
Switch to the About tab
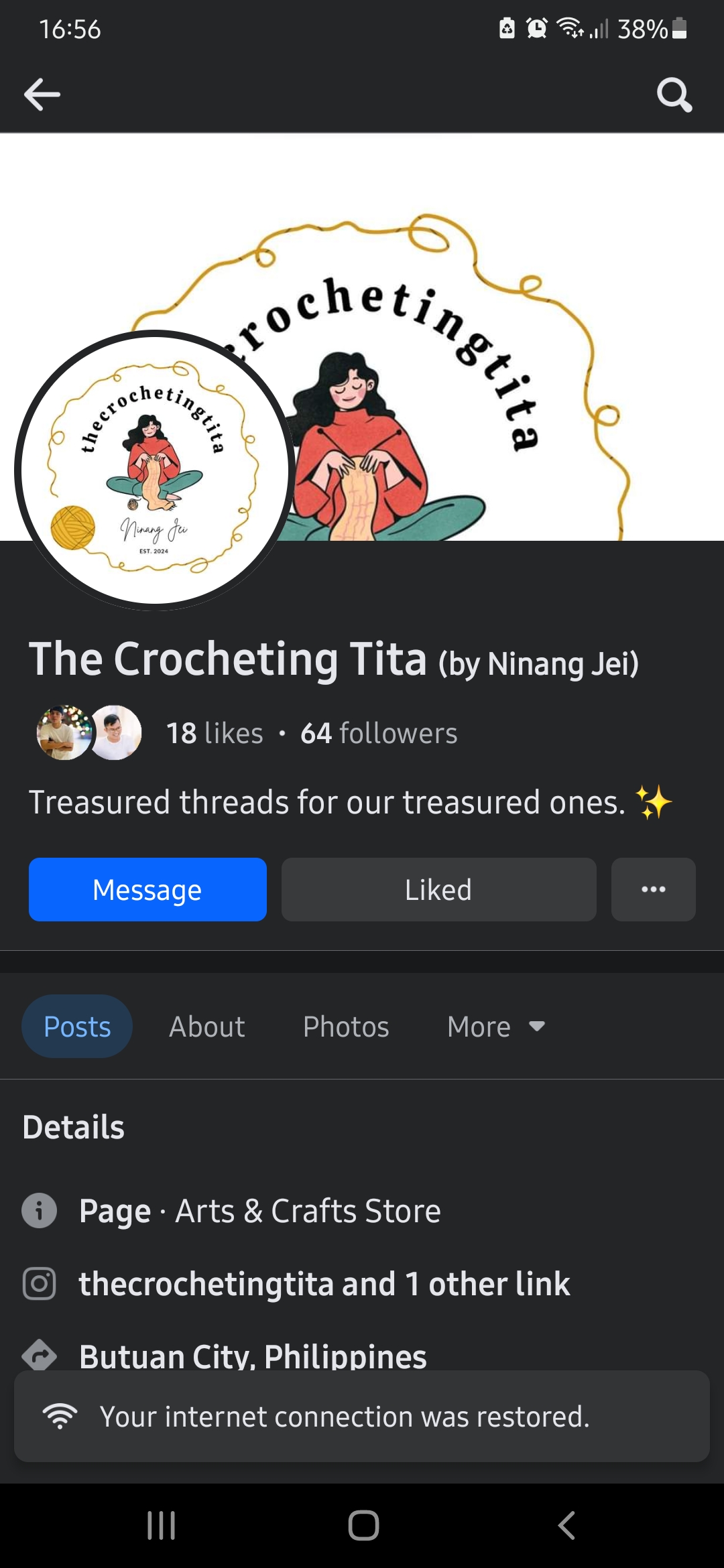(206, 1027)
